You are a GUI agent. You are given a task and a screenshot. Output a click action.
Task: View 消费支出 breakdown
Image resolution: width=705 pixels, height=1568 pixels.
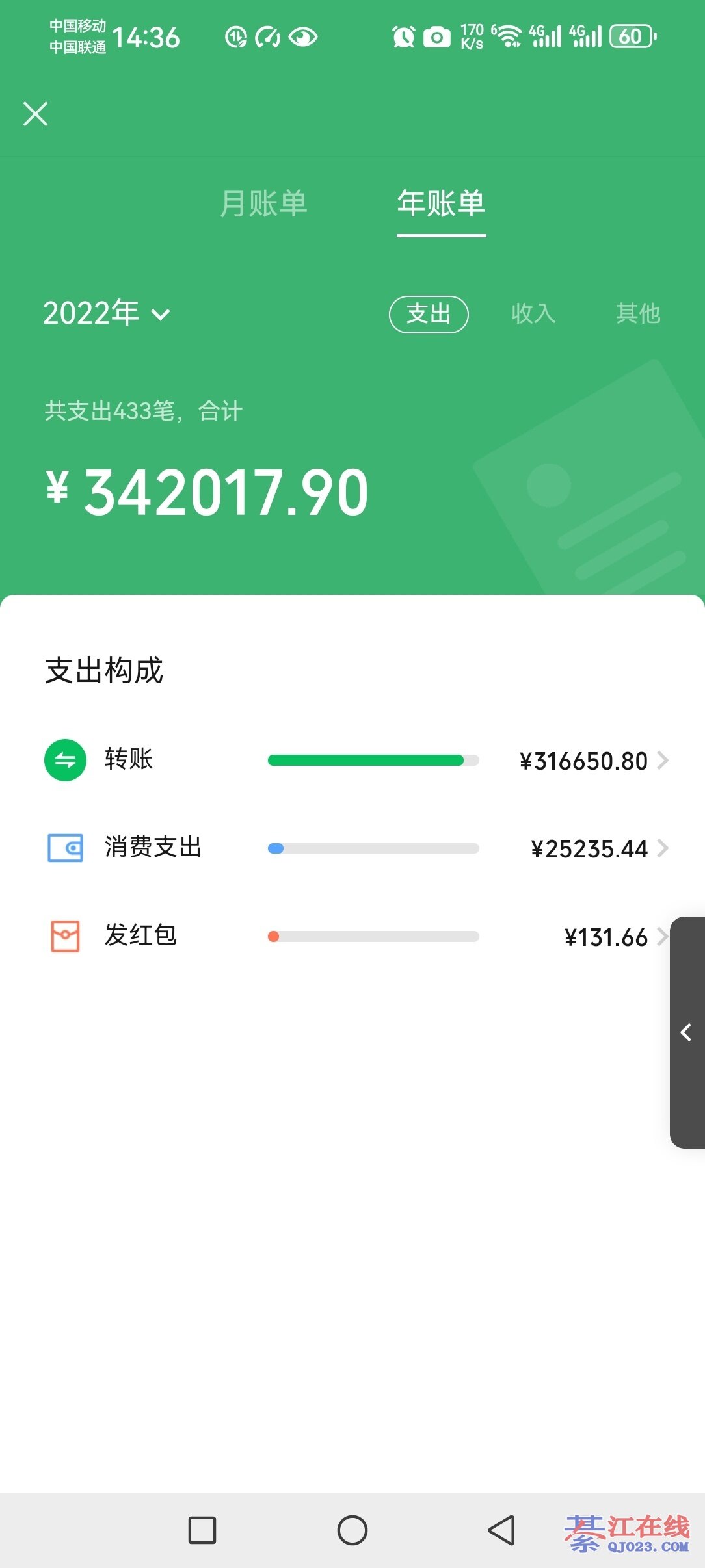coord(356,848)
